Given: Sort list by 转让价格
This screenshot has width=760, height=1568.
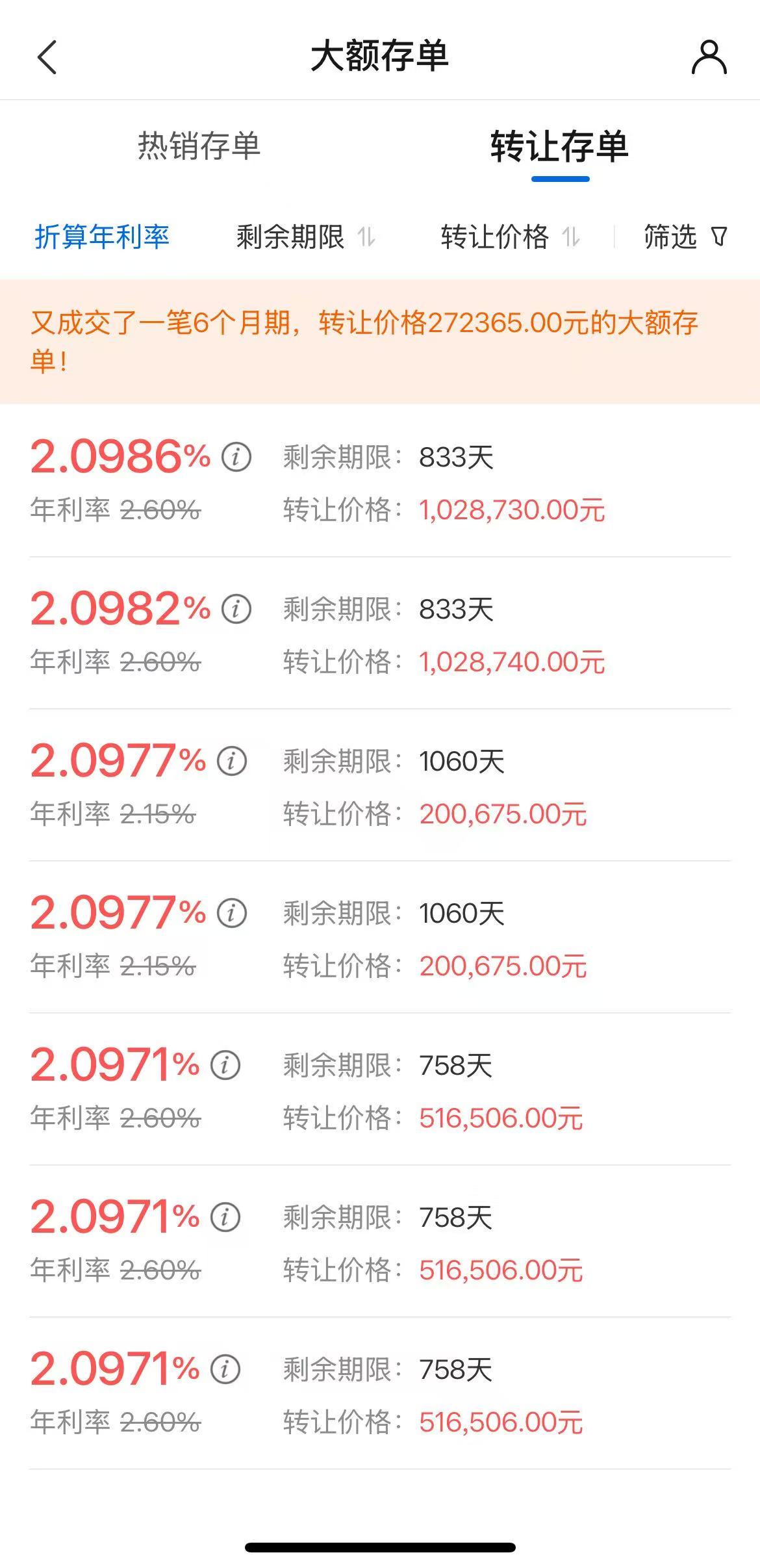Looking at the screenshot, I should 509,237.
